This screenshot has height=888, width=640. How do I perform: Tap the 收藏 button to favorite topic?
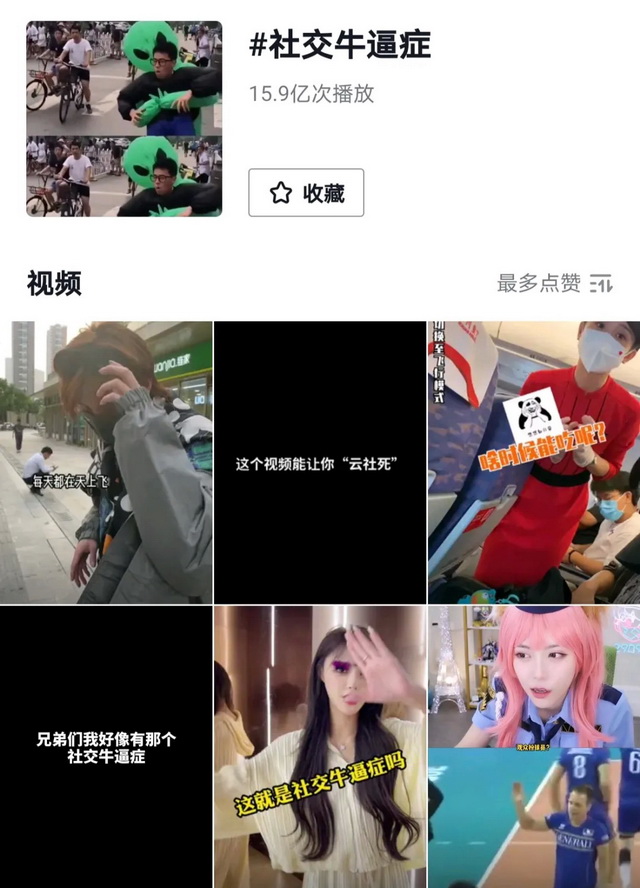coord(306,193)
